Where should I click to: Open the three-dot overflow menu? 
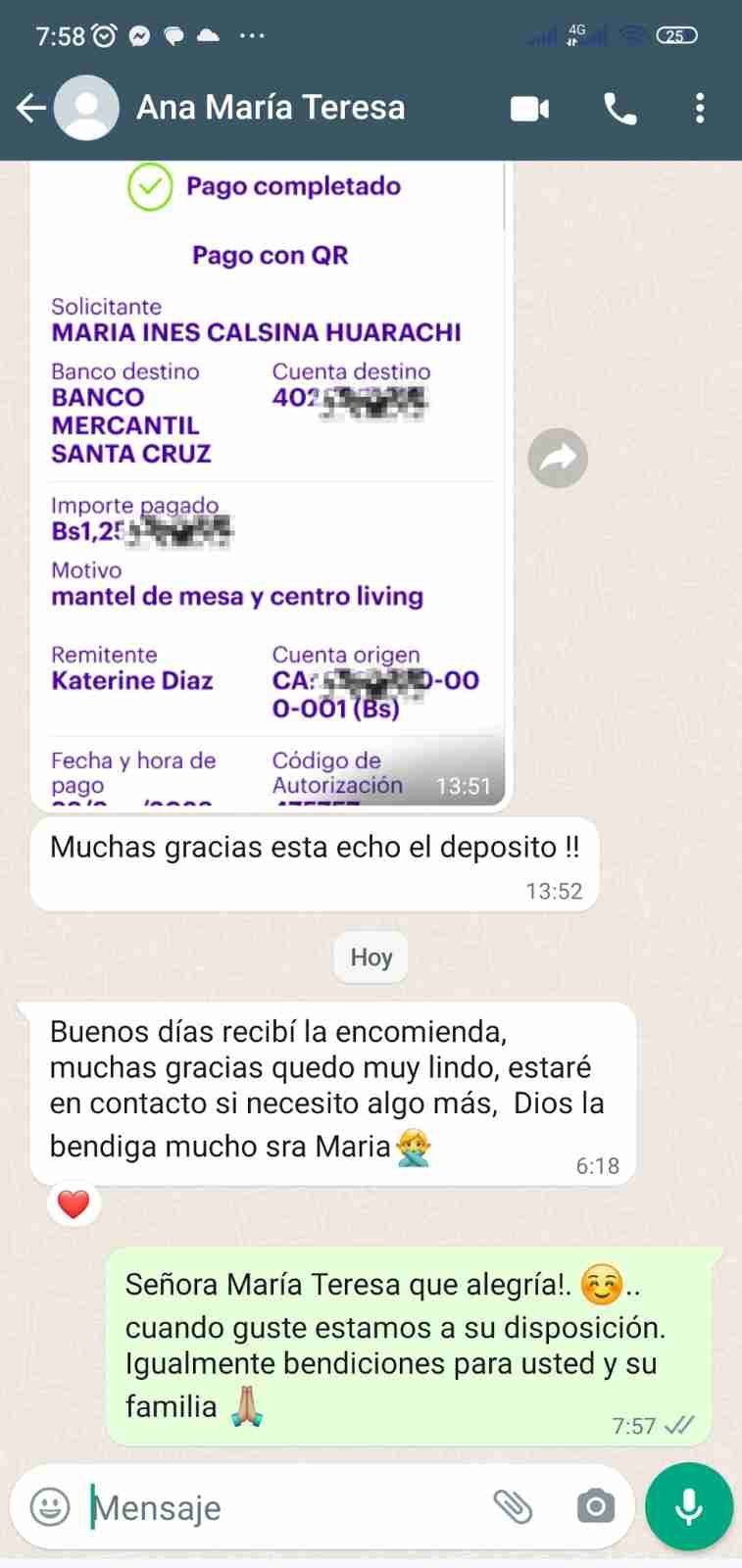(699, 108)
